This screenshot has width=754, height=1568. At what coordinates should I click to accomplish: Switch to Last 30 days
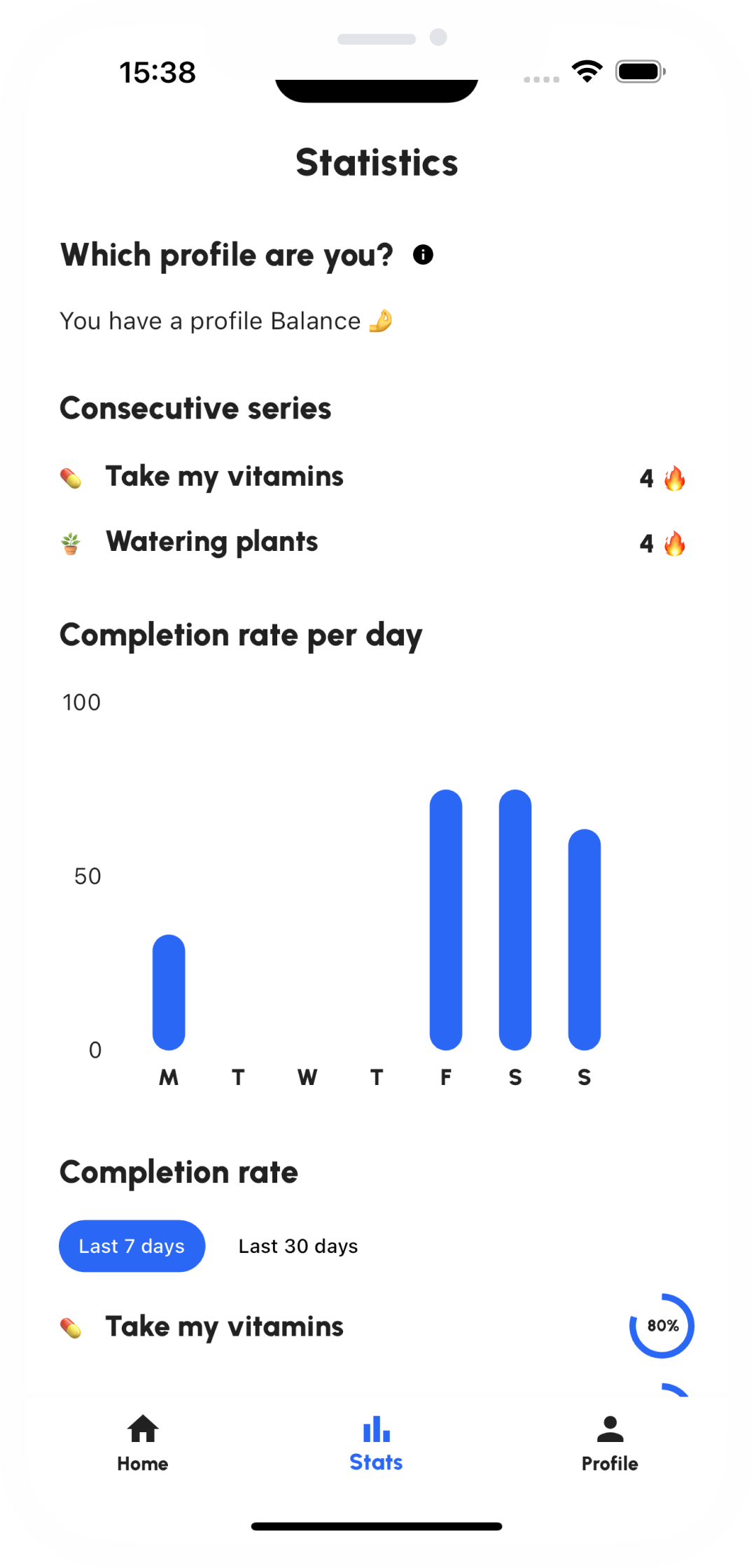[298, 1246]
